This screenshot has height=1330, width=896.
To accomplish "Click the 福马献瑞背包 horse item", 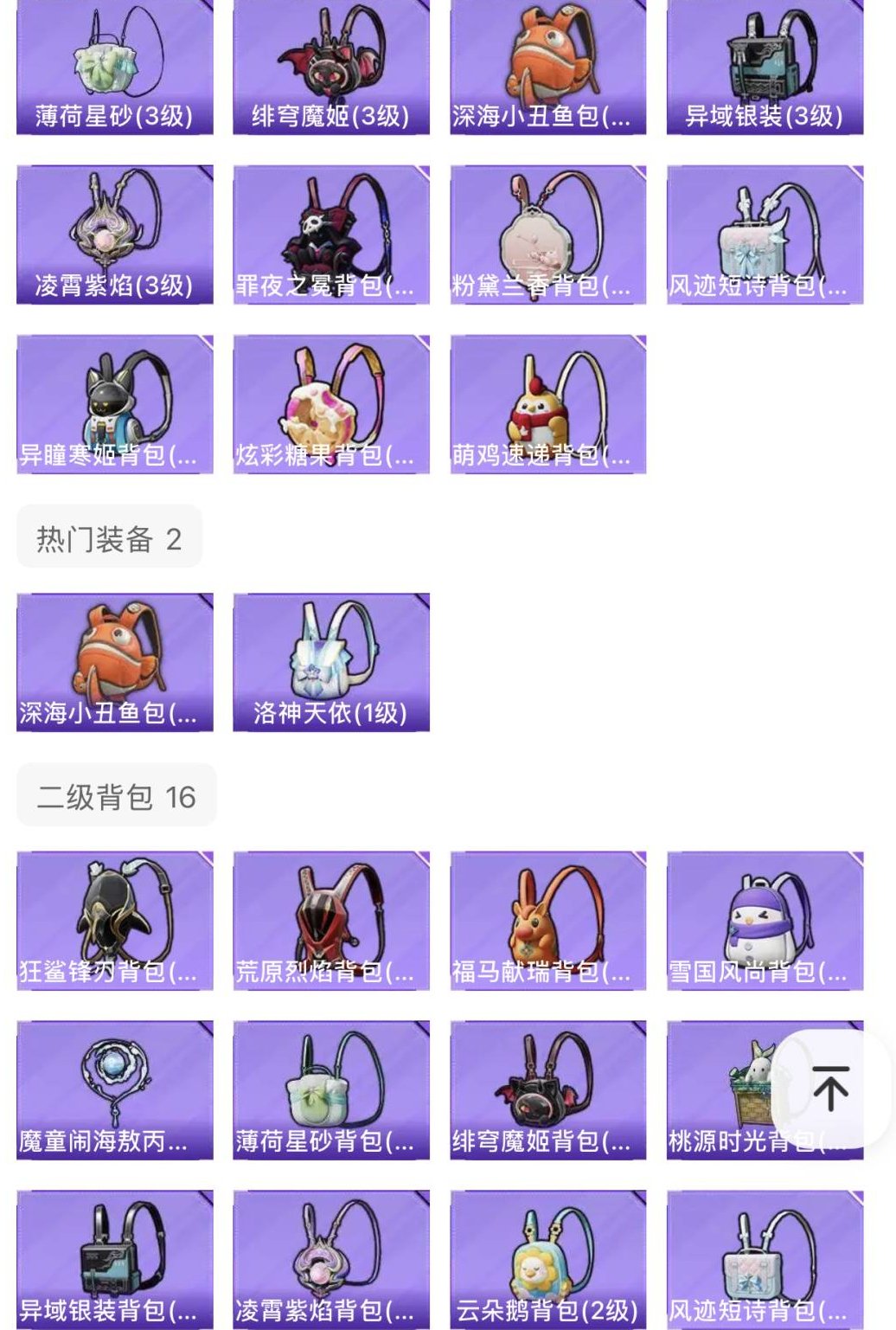I will click(547, 913).
